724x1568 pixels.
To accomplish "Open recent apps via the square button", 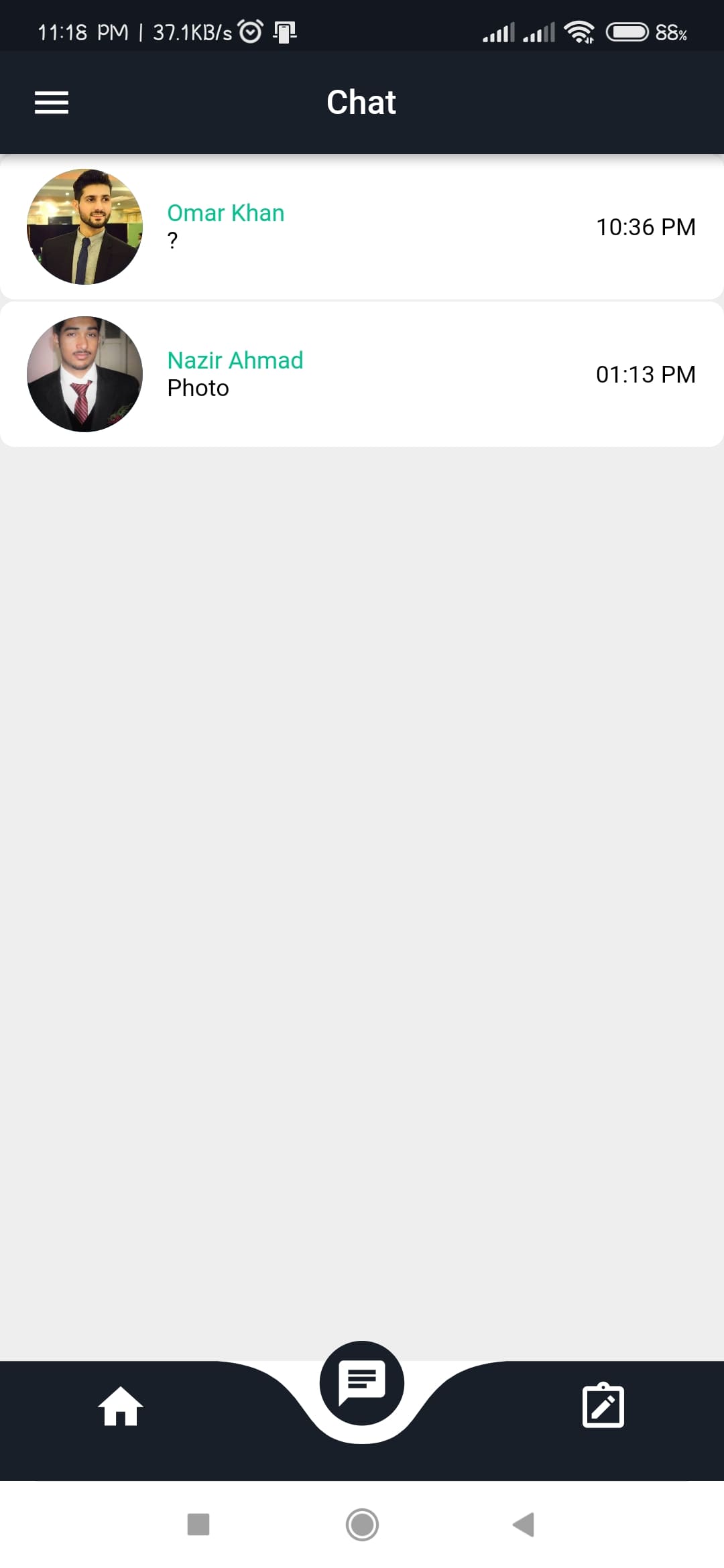I will tap(198, 1524).
